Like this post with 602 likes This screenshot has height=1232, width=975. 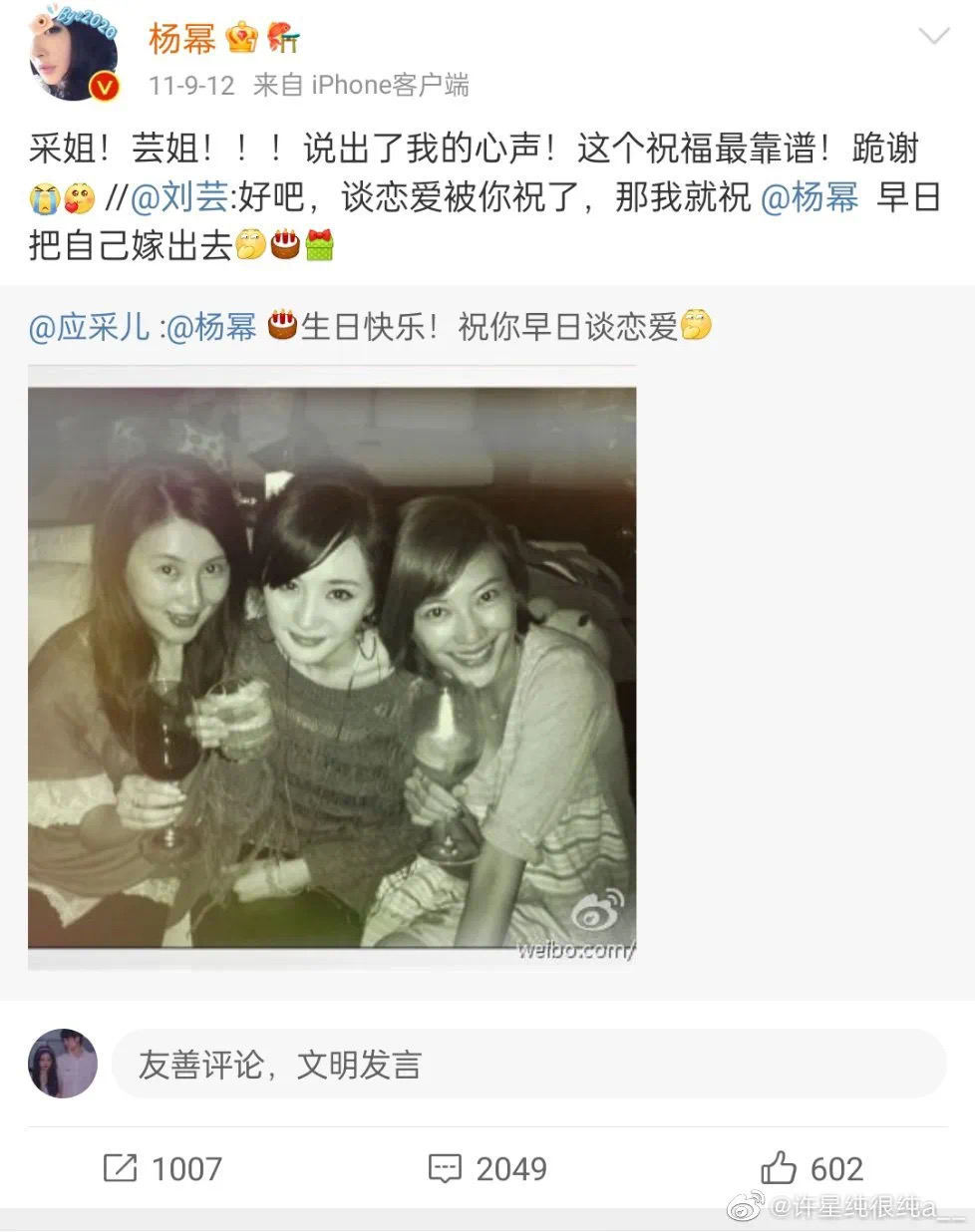click(x=812, y=1168)
